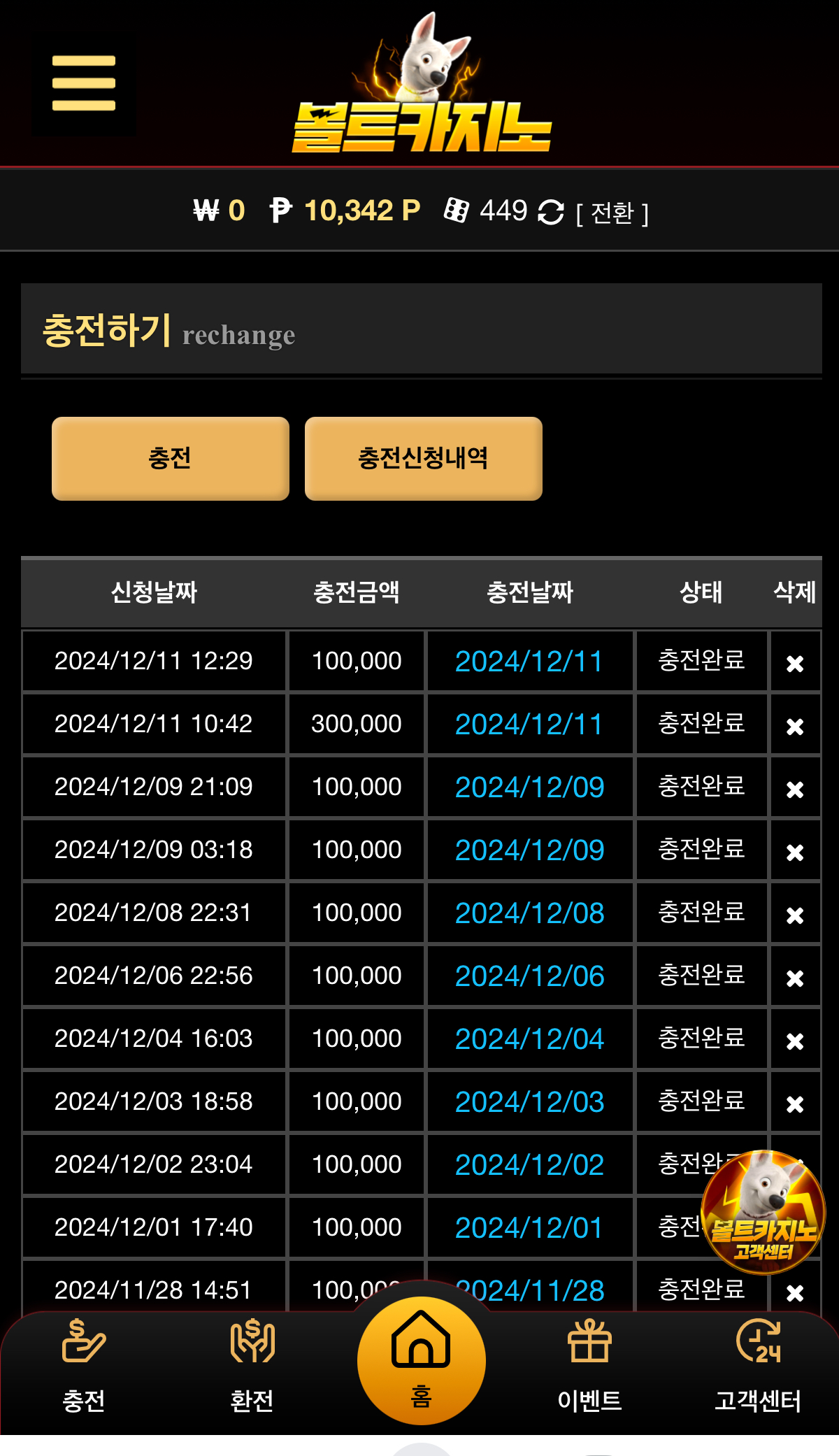Delete the 2024/12/06 22:56 record
The image size is (839, 1456).
click(x=795, y=978)
